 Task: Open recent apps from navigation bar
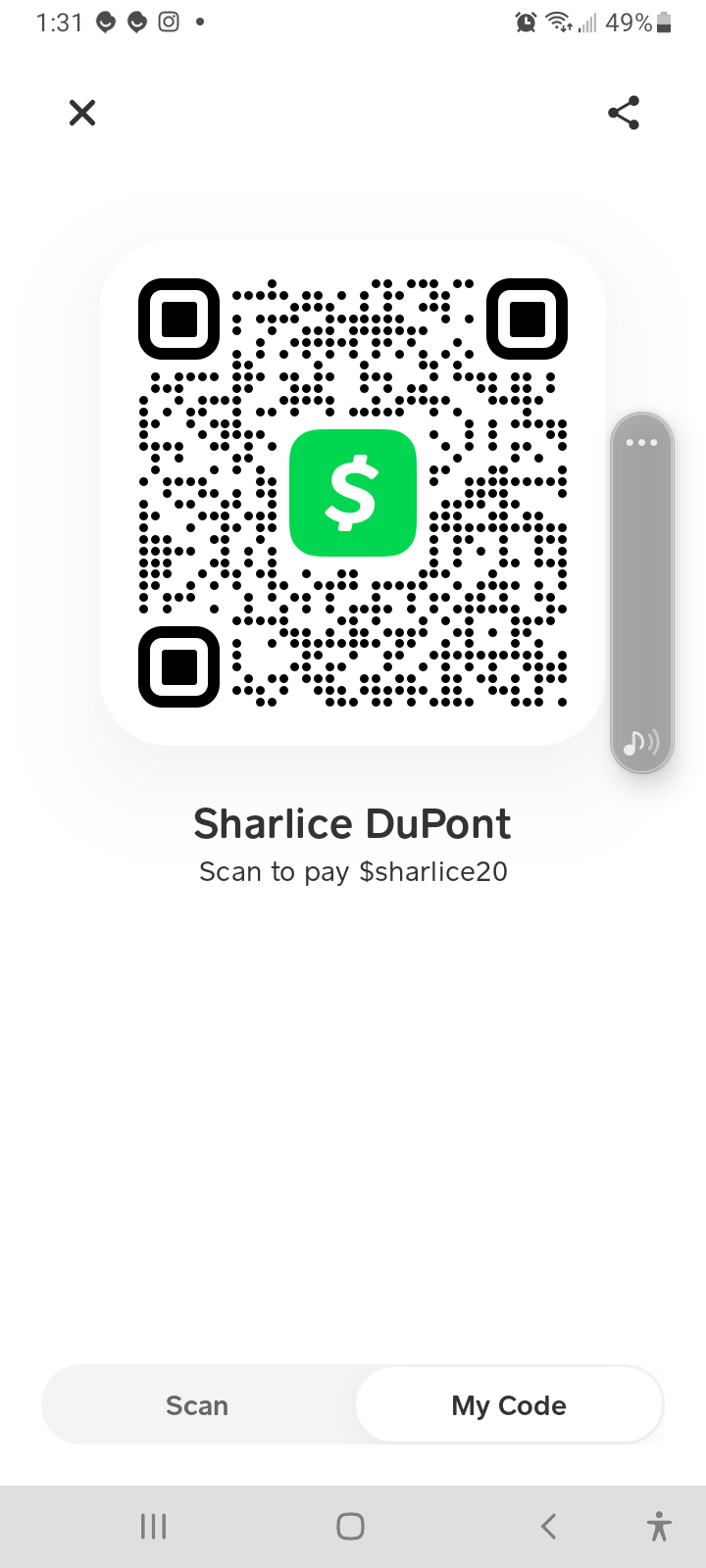(x=154, y=1526)
